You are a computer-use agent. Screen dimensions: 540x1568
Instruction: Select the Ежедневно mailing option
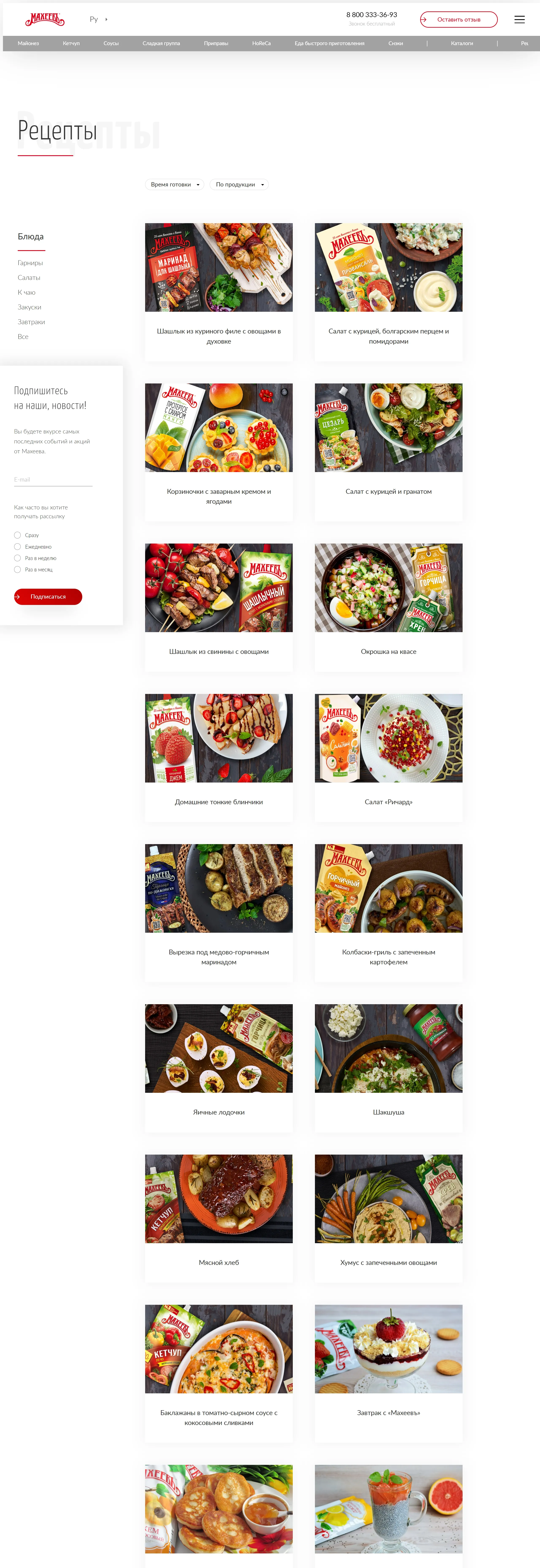[x=18, y=547]
